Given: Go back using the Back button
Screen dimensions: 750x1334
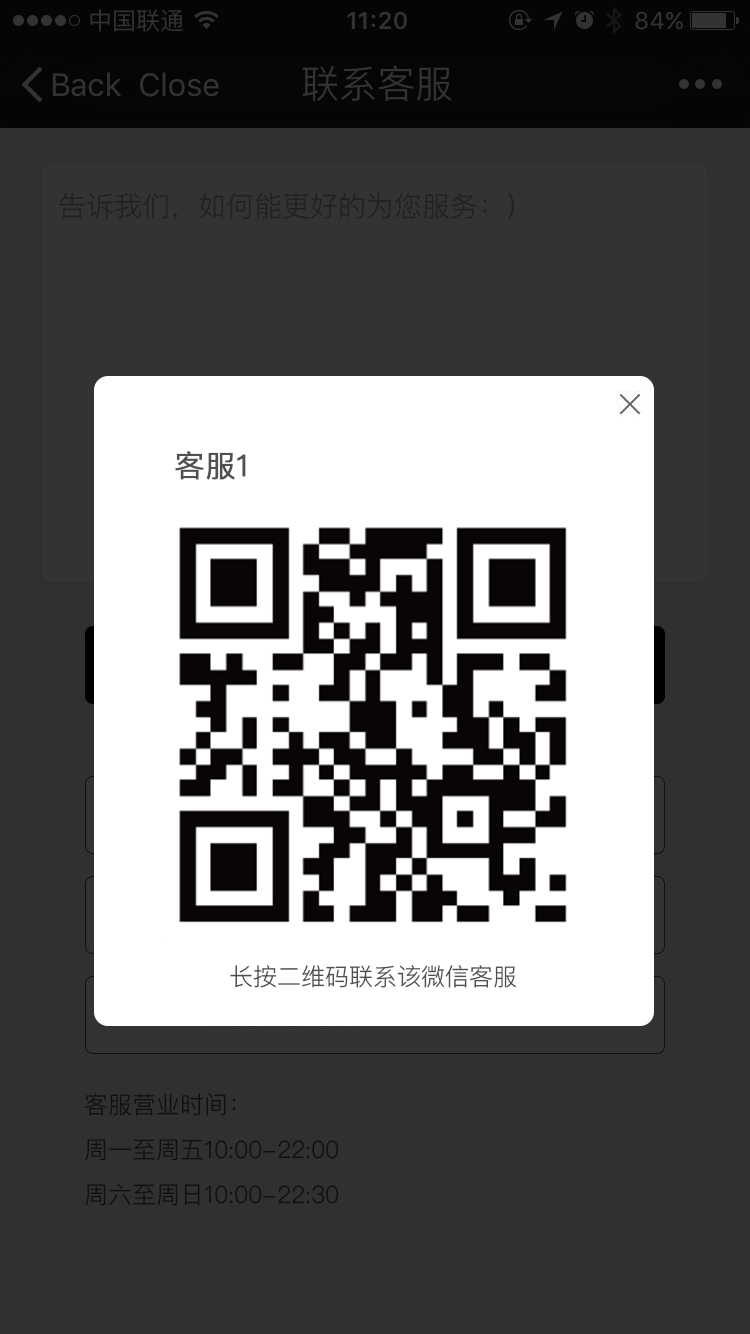Looking at the screenshot, I should 71,85.
